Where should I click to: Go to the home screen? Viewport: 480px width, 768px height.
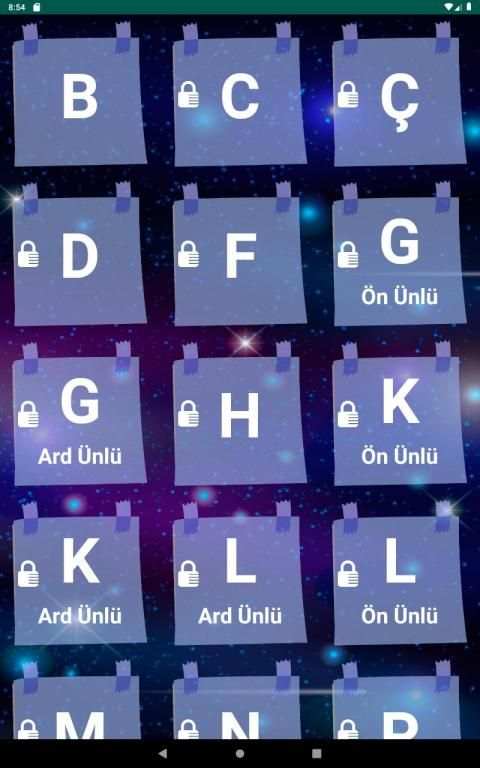click(240, 753)
